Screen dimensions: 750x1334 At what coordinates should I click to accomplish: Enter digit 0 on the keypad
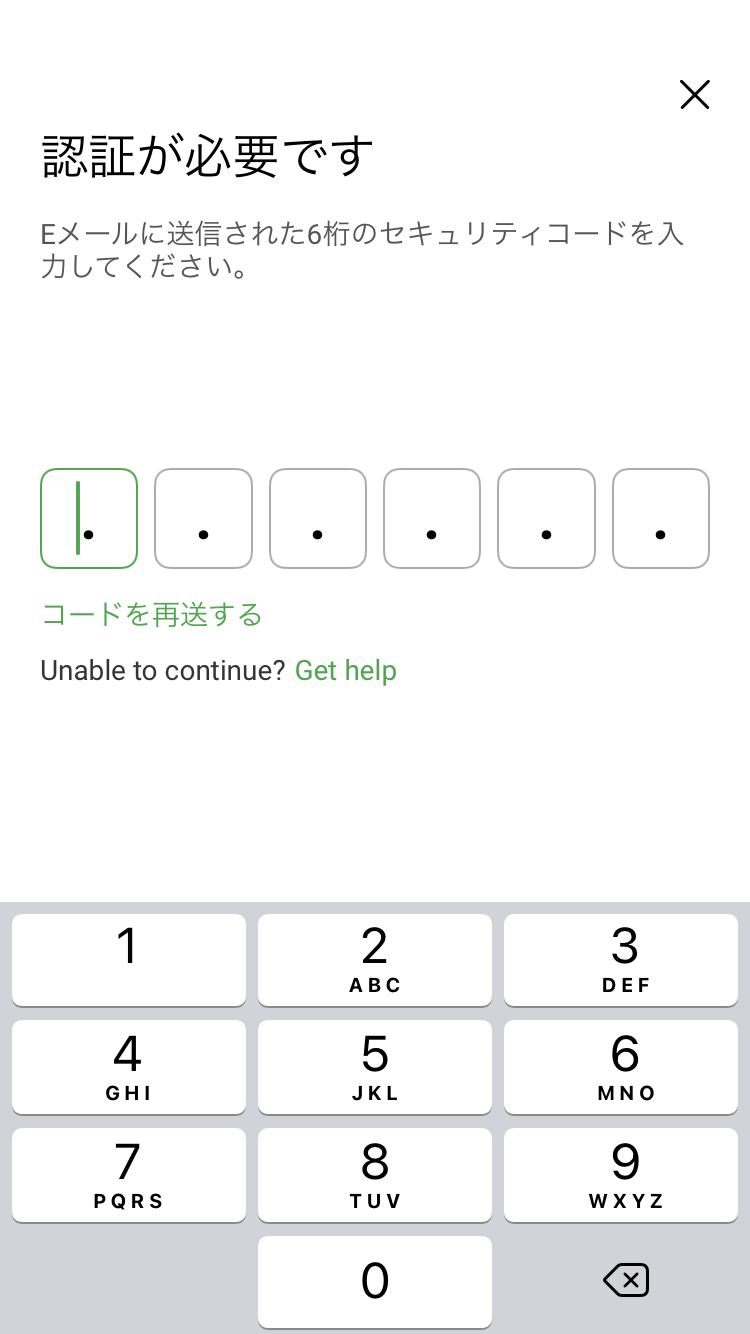(x=375, y=1281)
